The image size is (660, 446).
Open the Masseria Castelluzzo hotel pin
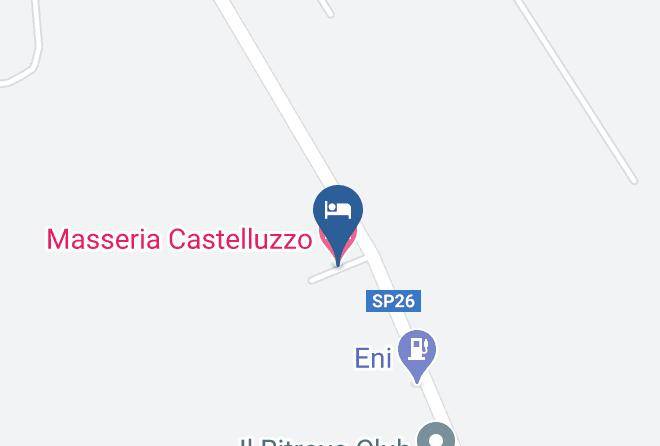[x=338, y=219]
